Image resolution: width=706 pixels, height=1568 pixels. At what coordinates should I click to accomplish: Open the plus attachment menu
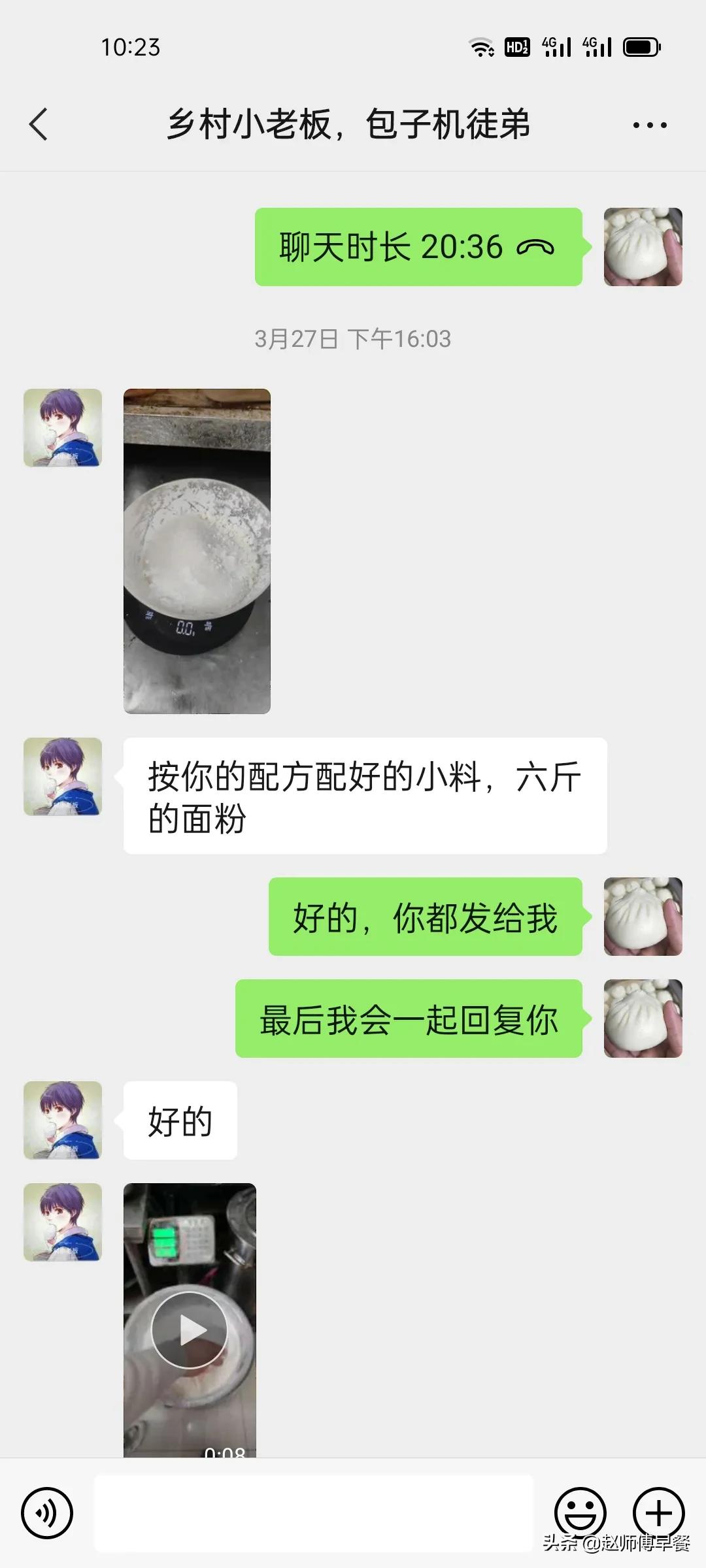point(658,1512)
